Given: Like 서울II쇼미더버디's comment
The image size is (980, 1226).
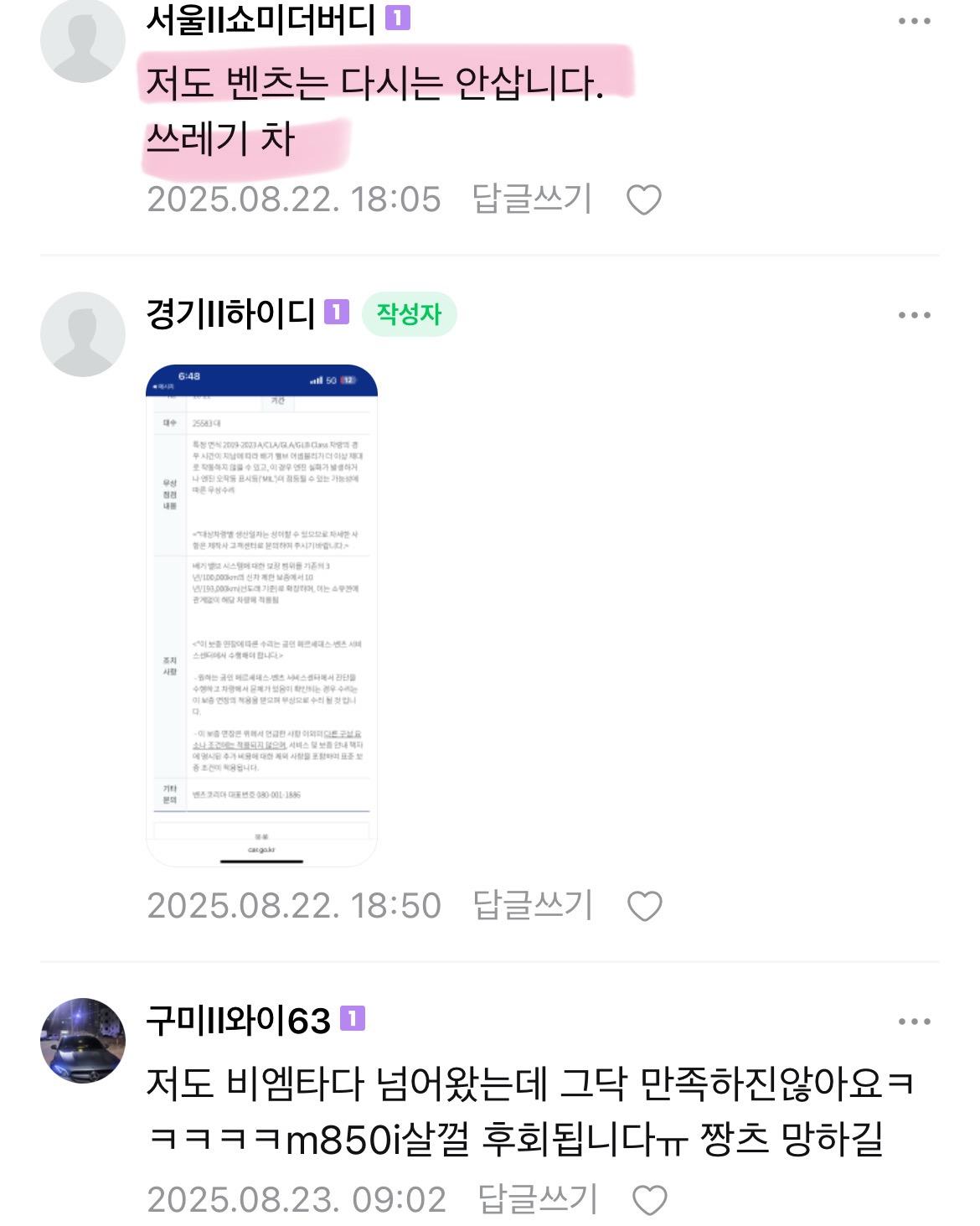Looking at the screenshot, I should click(x=644, y=200).
